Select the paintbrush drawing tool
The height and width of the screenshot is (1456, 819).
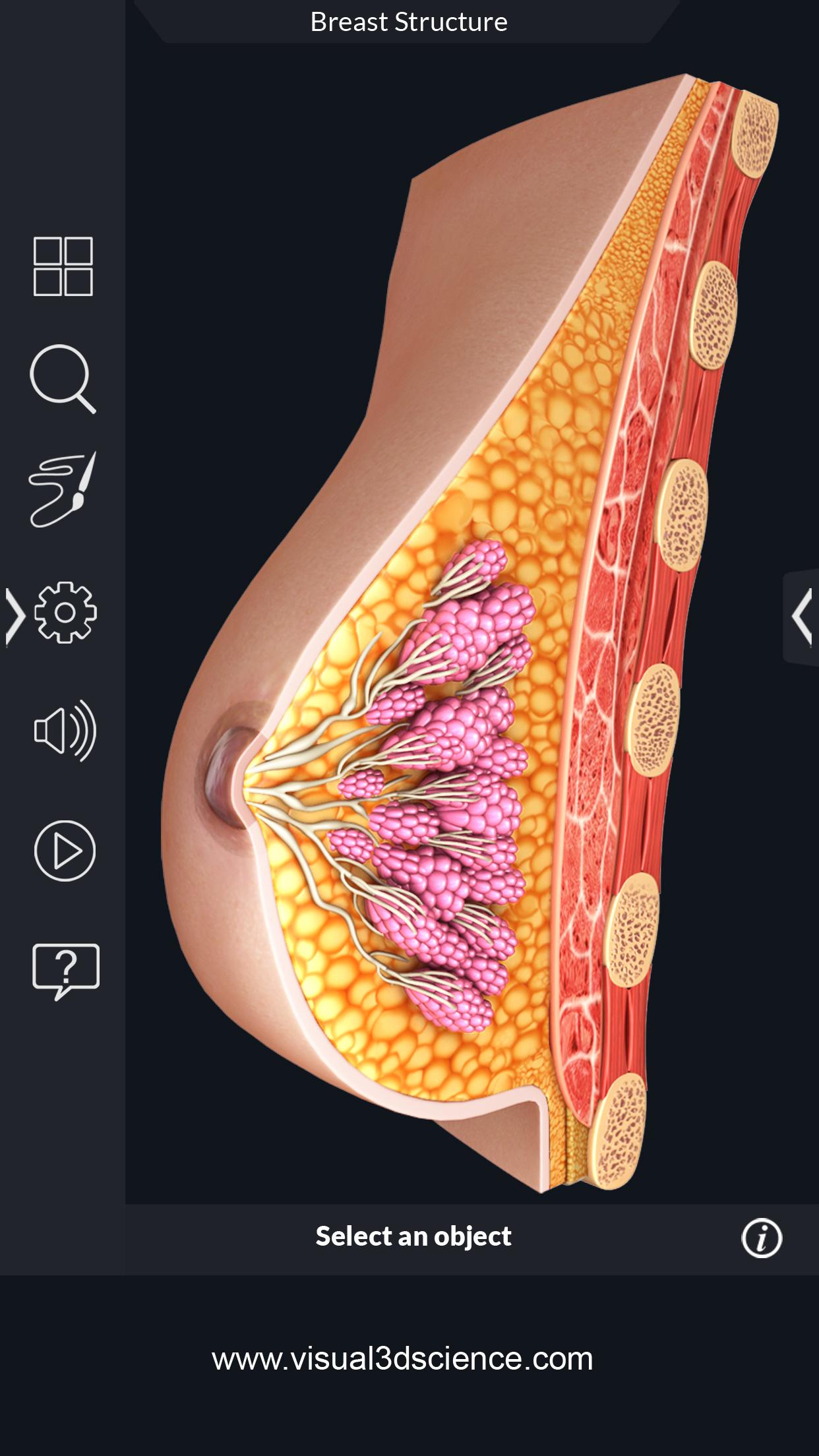[x=63, y=489]
